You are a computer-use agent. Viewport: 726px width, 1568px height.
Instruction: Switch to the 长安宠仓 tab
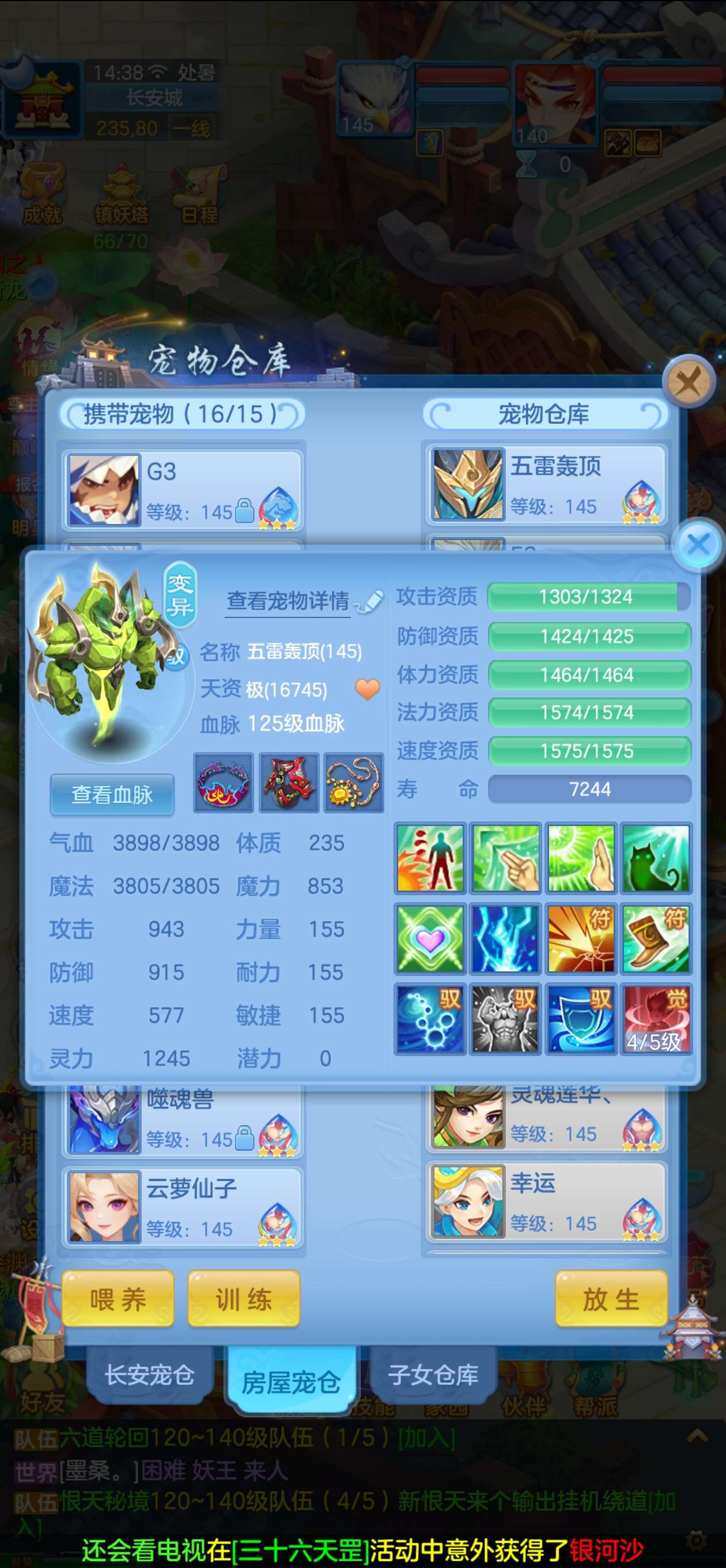click(150, 1374)
